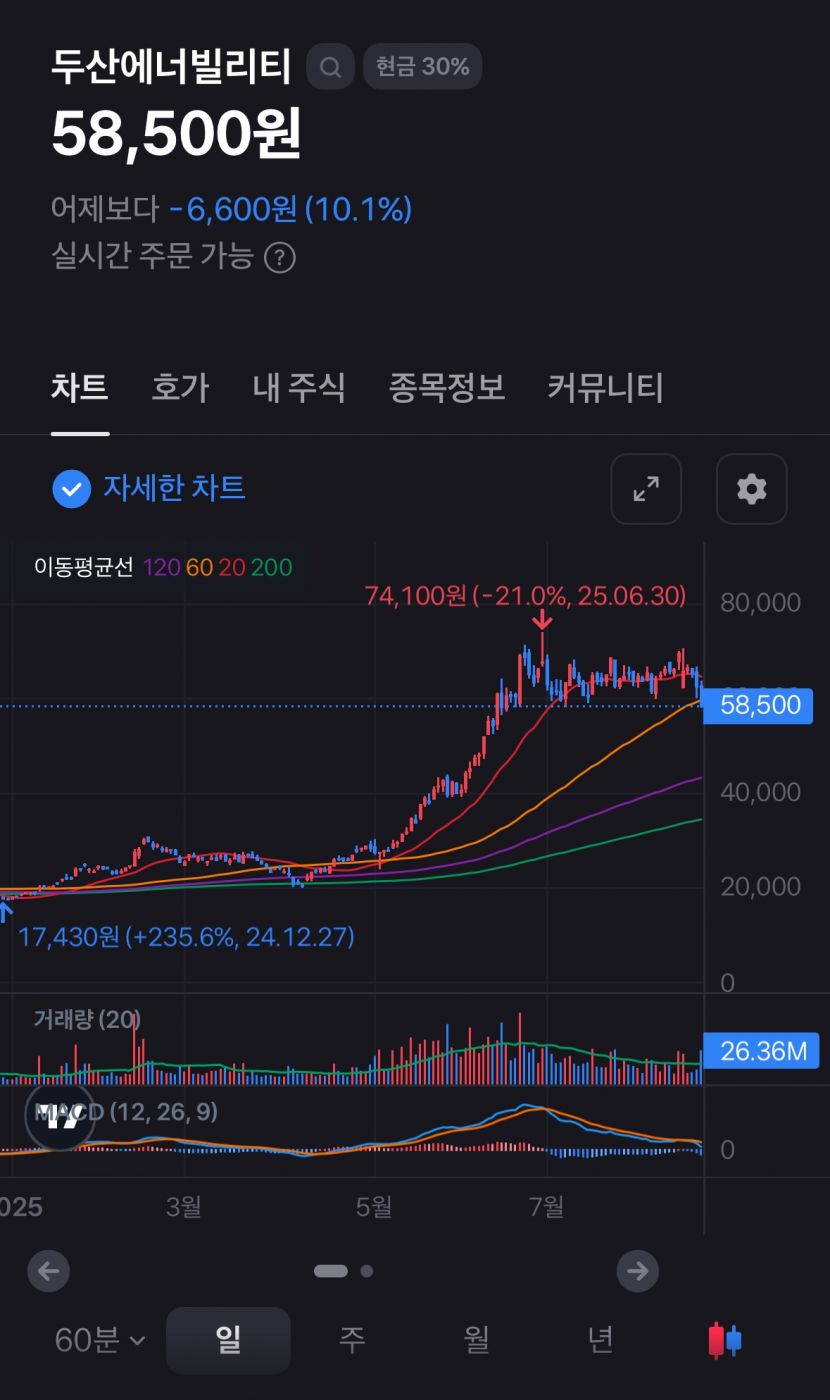Open the 60분 interval dropdown

[100, 1340]
